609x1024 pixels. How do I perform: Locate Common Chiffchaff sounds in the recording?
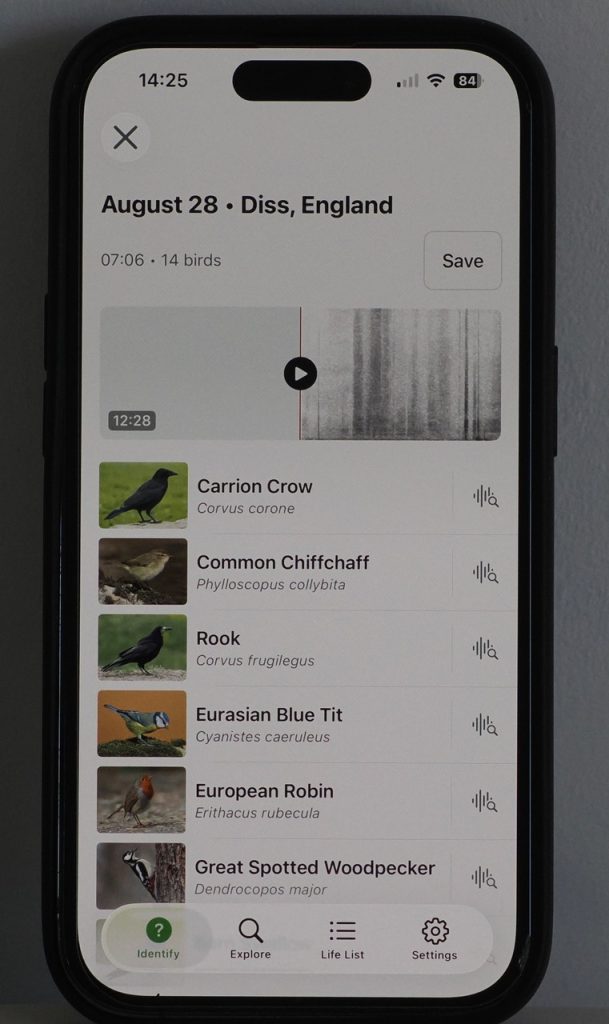[485, 573]
